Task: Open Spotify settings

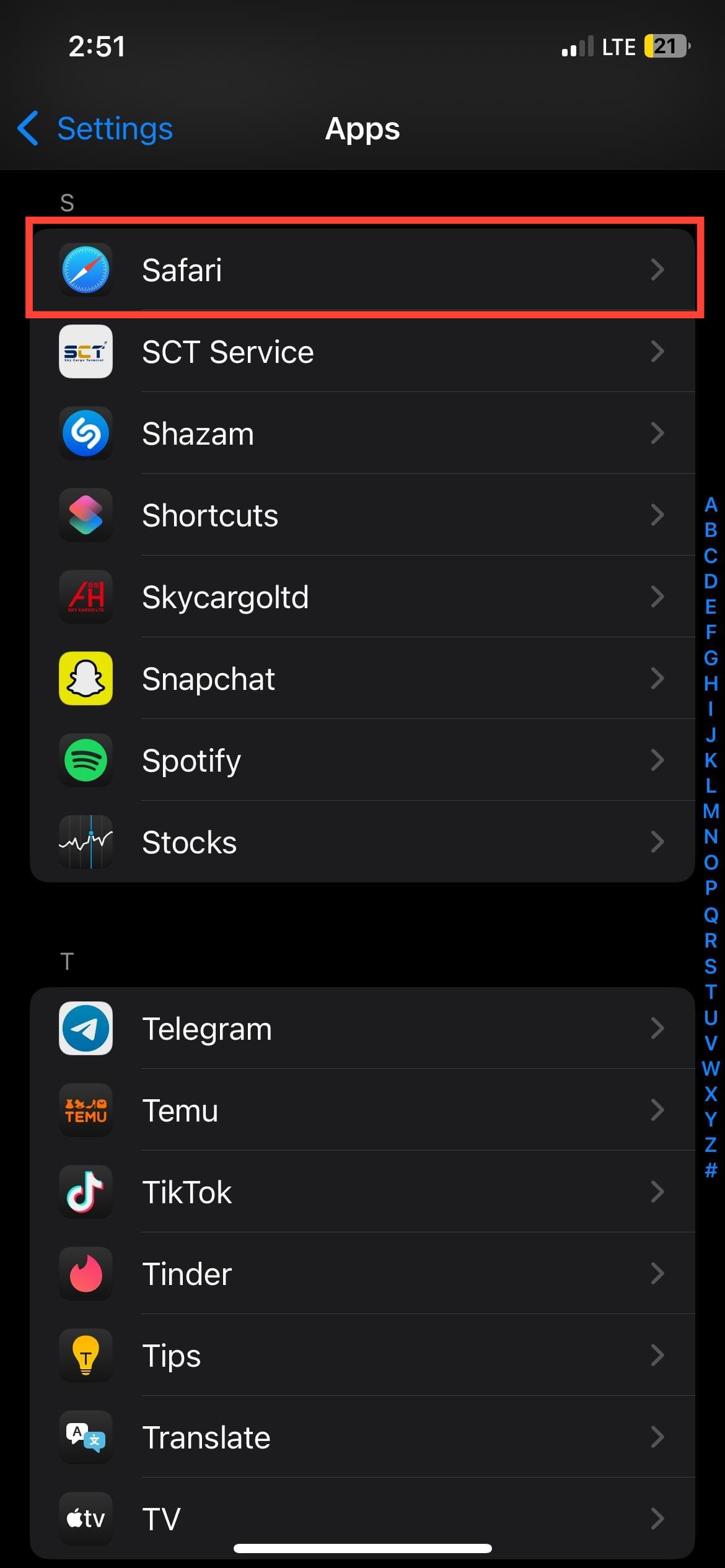Action: [362, 760]
